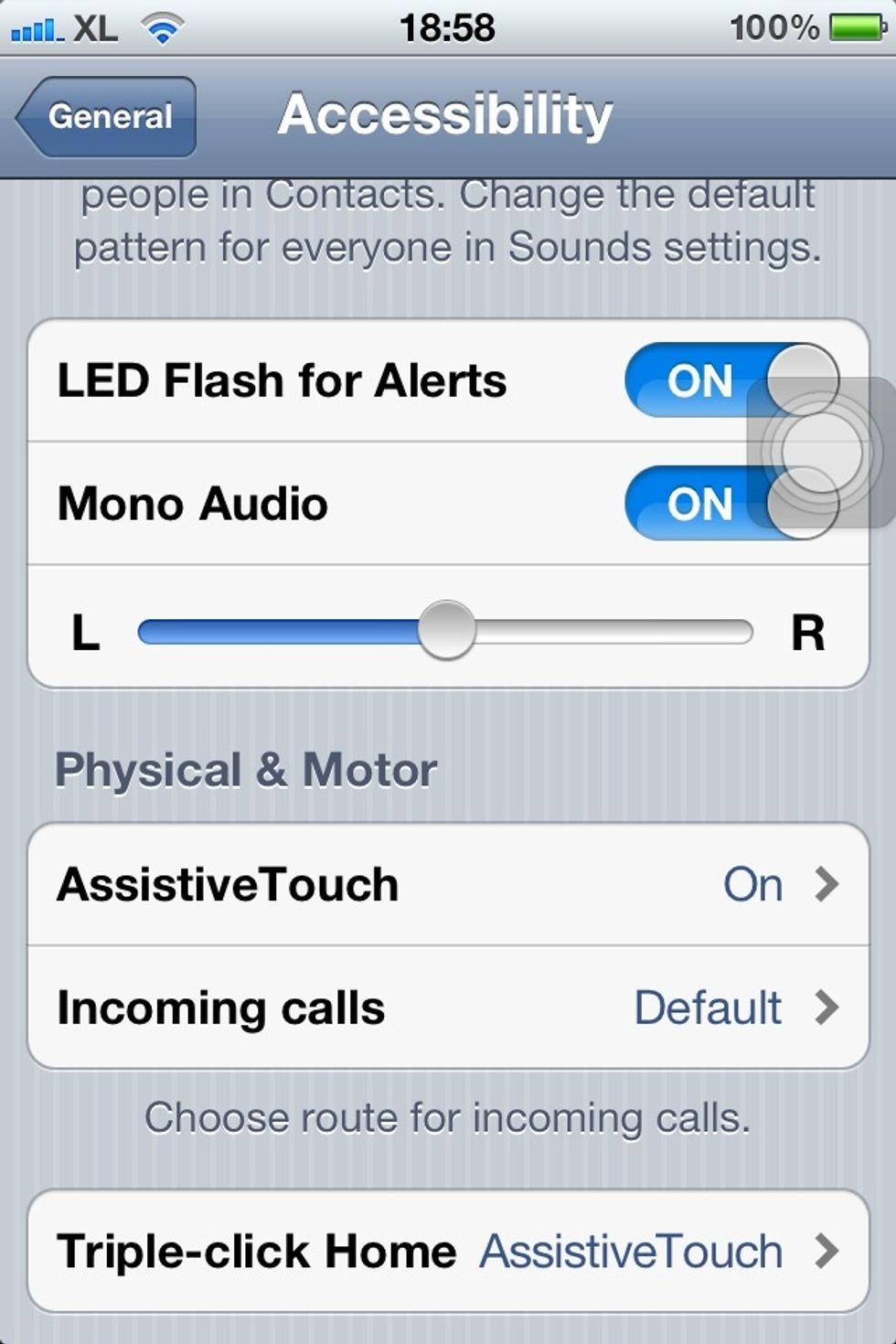Tap the General back button

click(x=107, y=118)
